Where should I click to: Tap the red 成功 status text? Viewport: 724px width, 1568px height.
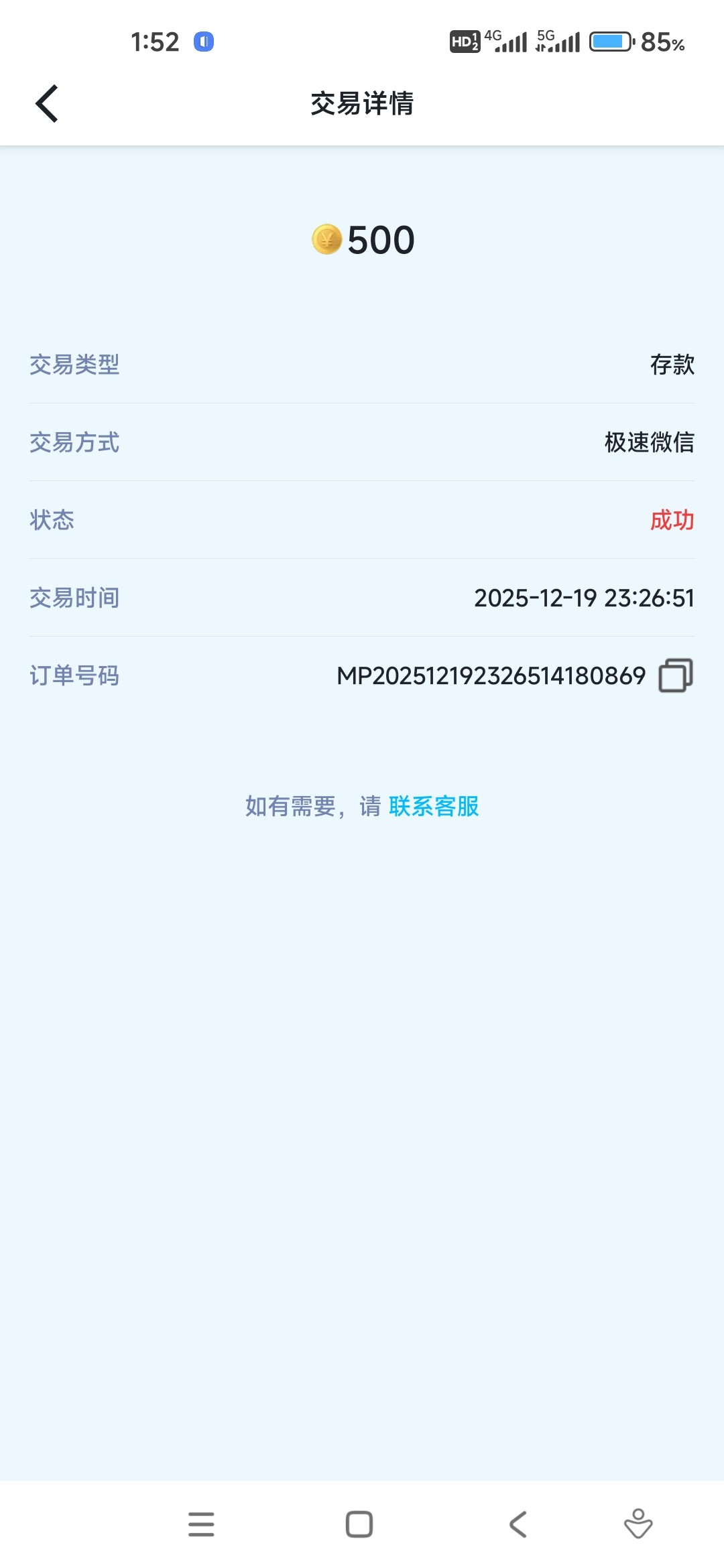(672, 521)
